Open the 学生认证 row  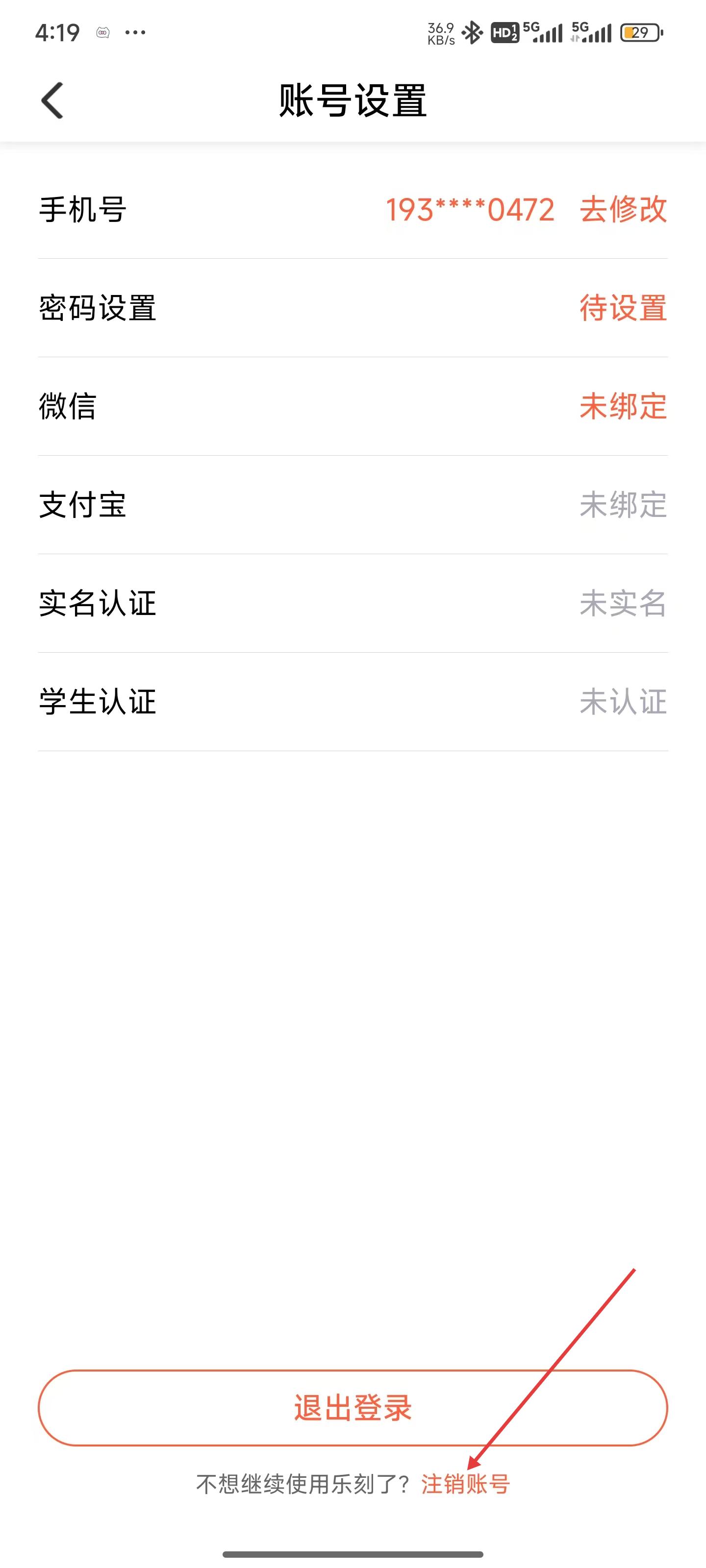tap(353, 702)
